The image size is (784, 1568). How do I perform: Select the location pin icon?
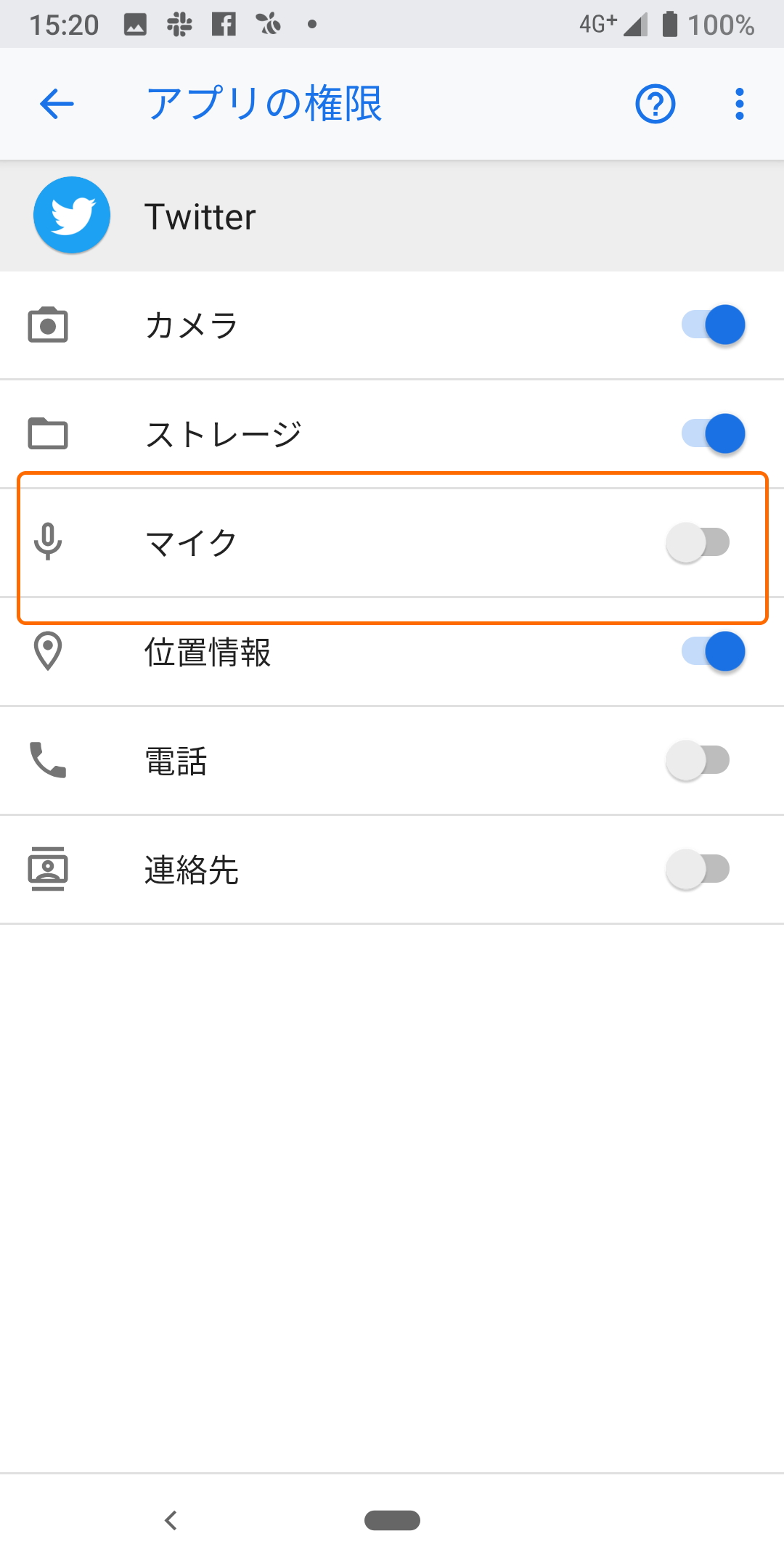pyautogui.click(x=47, y=652)
